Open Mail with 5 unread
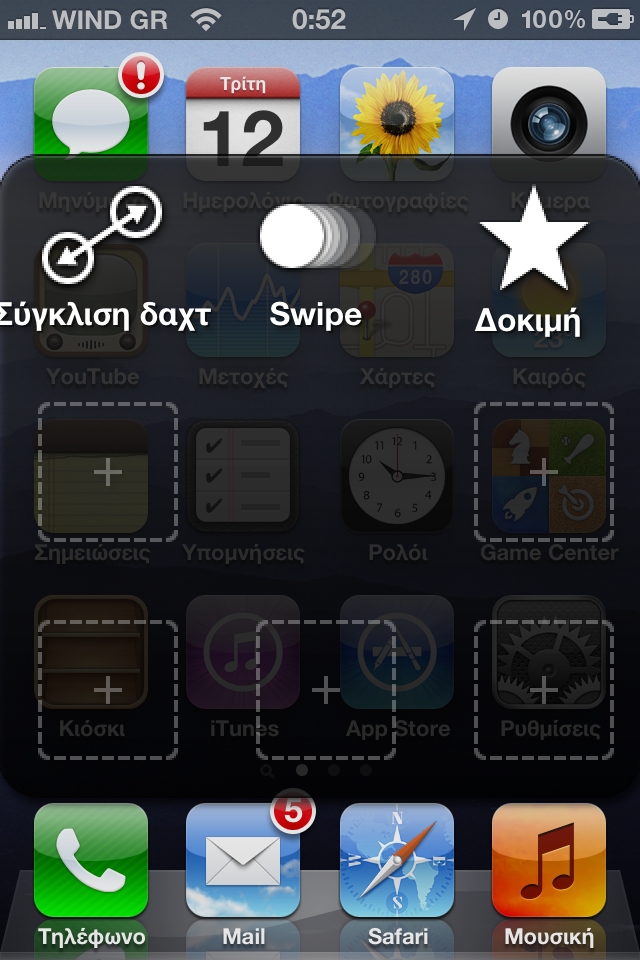640x960 pixels. pos(243,860)
